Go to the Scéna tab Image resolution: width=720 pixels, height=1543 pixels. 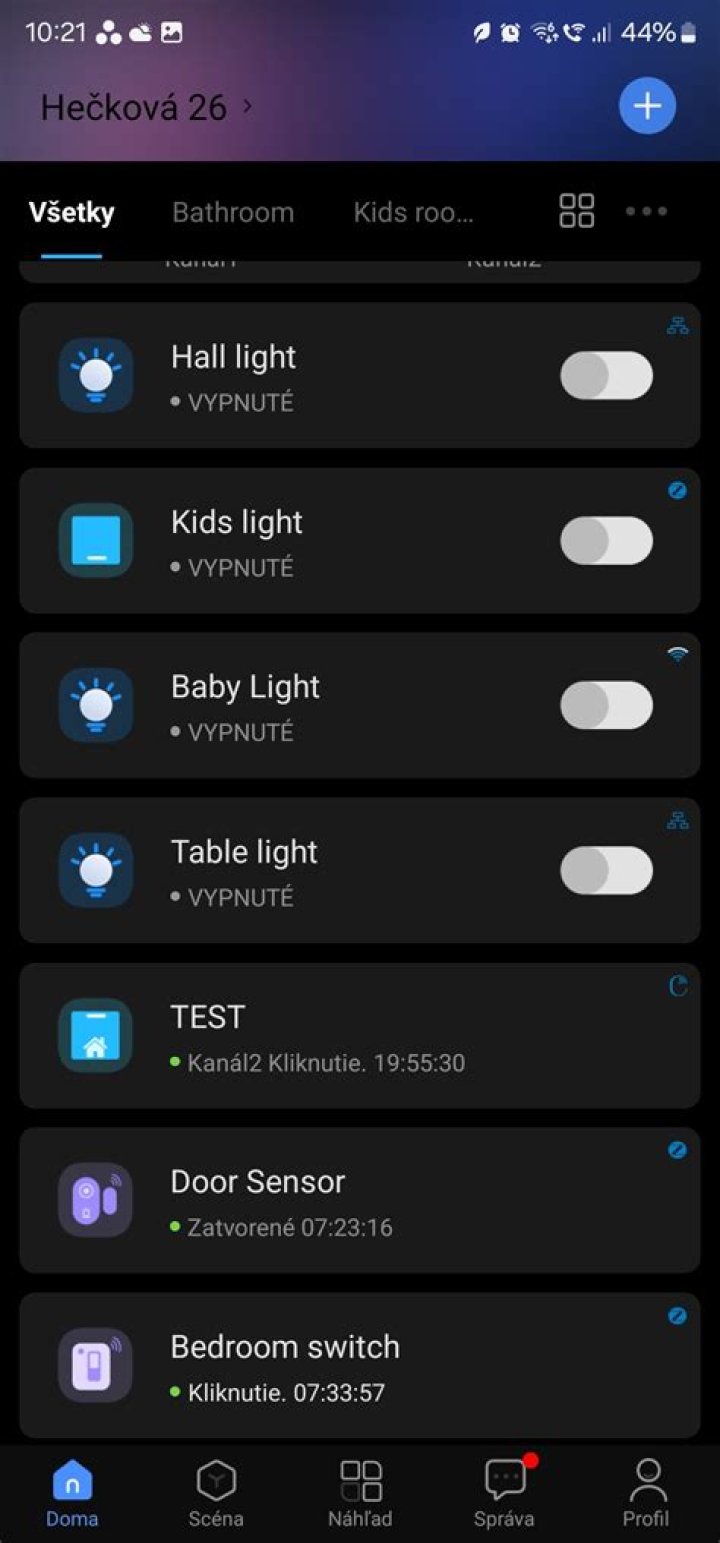point(216,1493)
